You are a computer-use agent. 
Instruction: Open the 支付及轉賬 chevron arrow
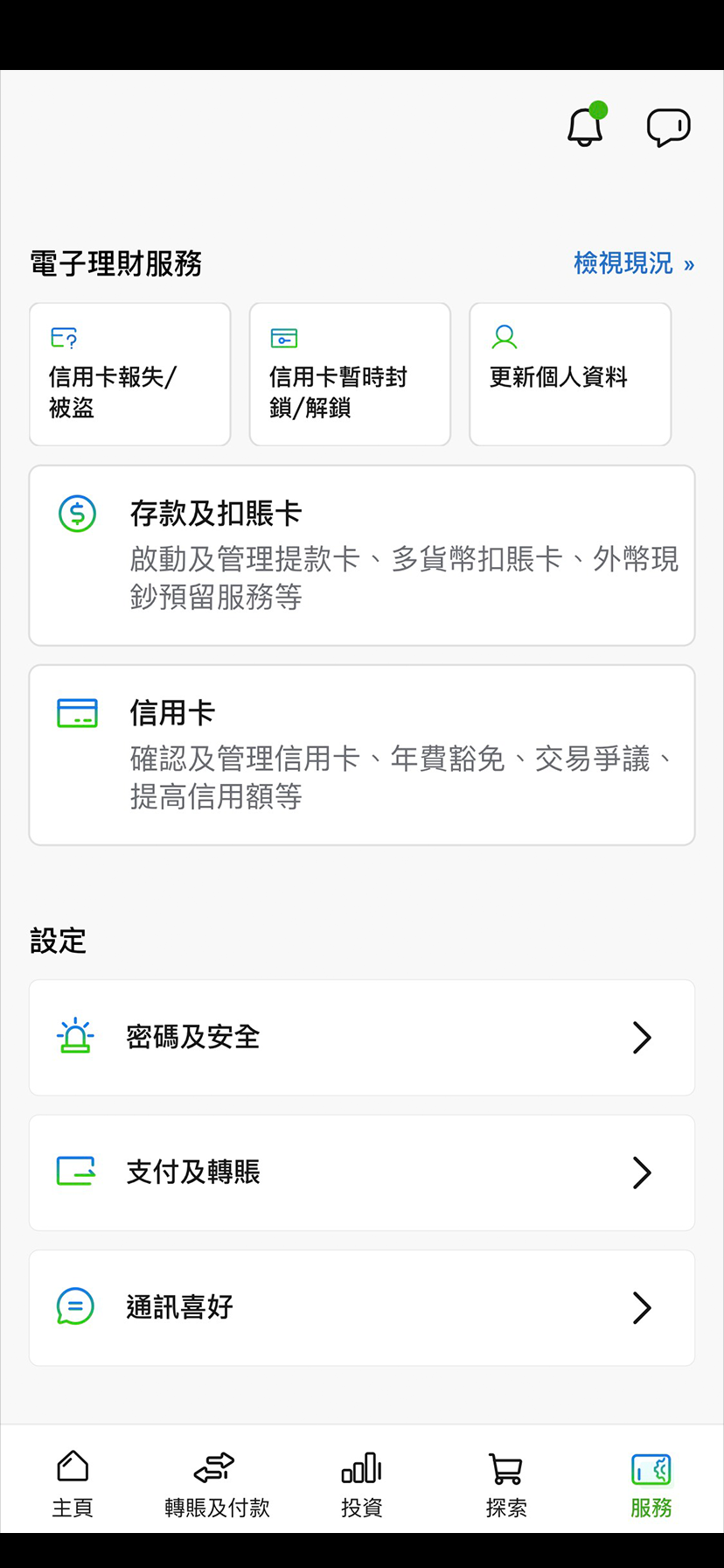click(641, 1172)
